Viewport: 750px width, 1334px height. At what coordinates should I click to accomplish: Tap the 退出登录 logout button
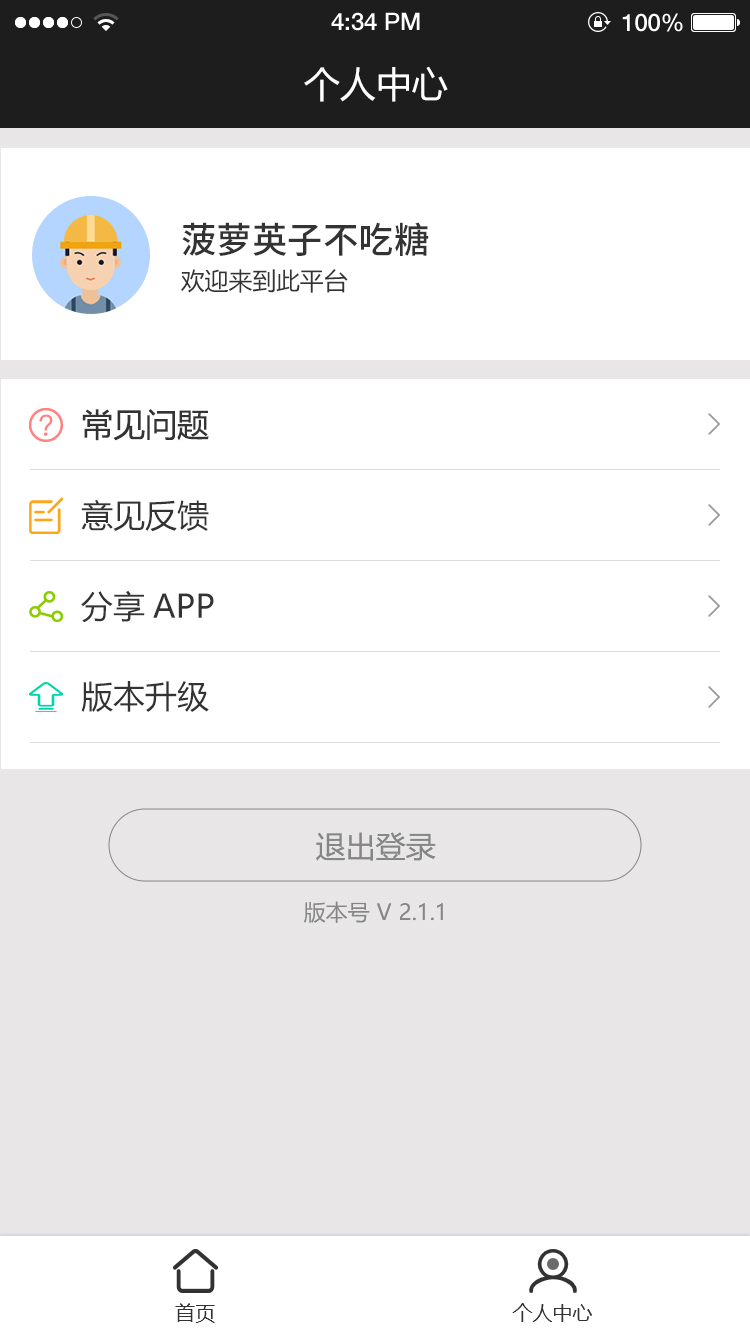point(374,844)
